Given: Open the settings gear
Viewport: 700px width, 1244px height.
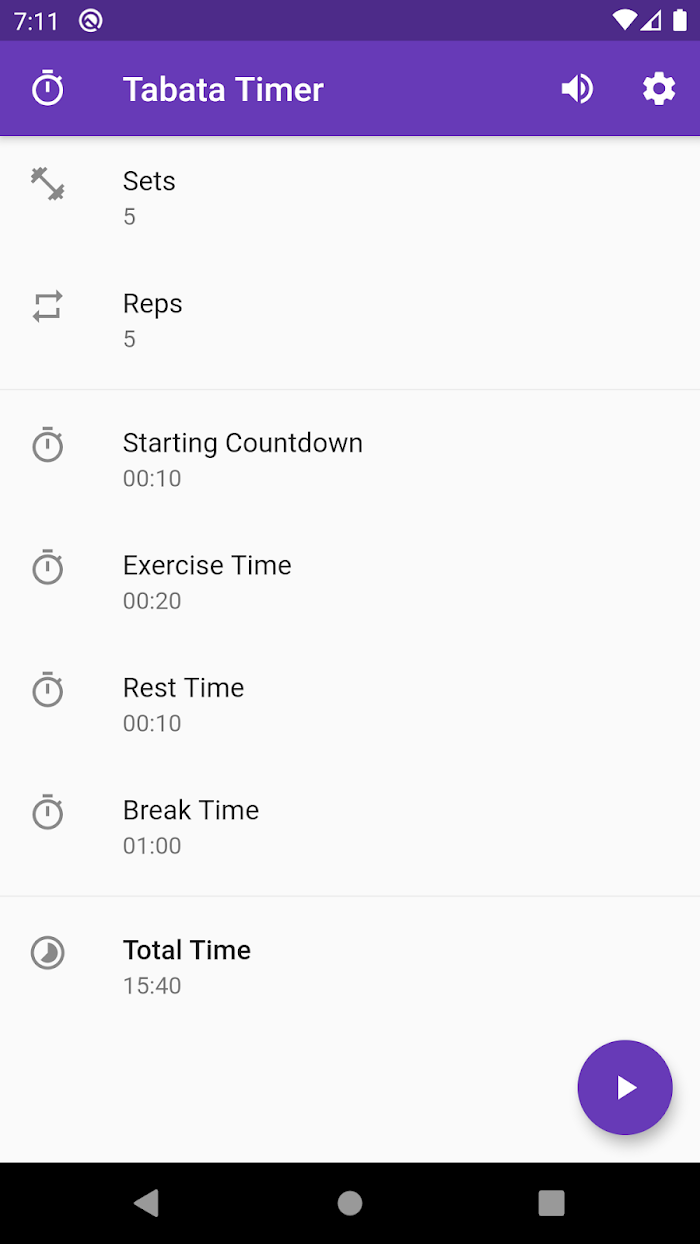Looking at the screenshot, I should [x=659, y=89].
